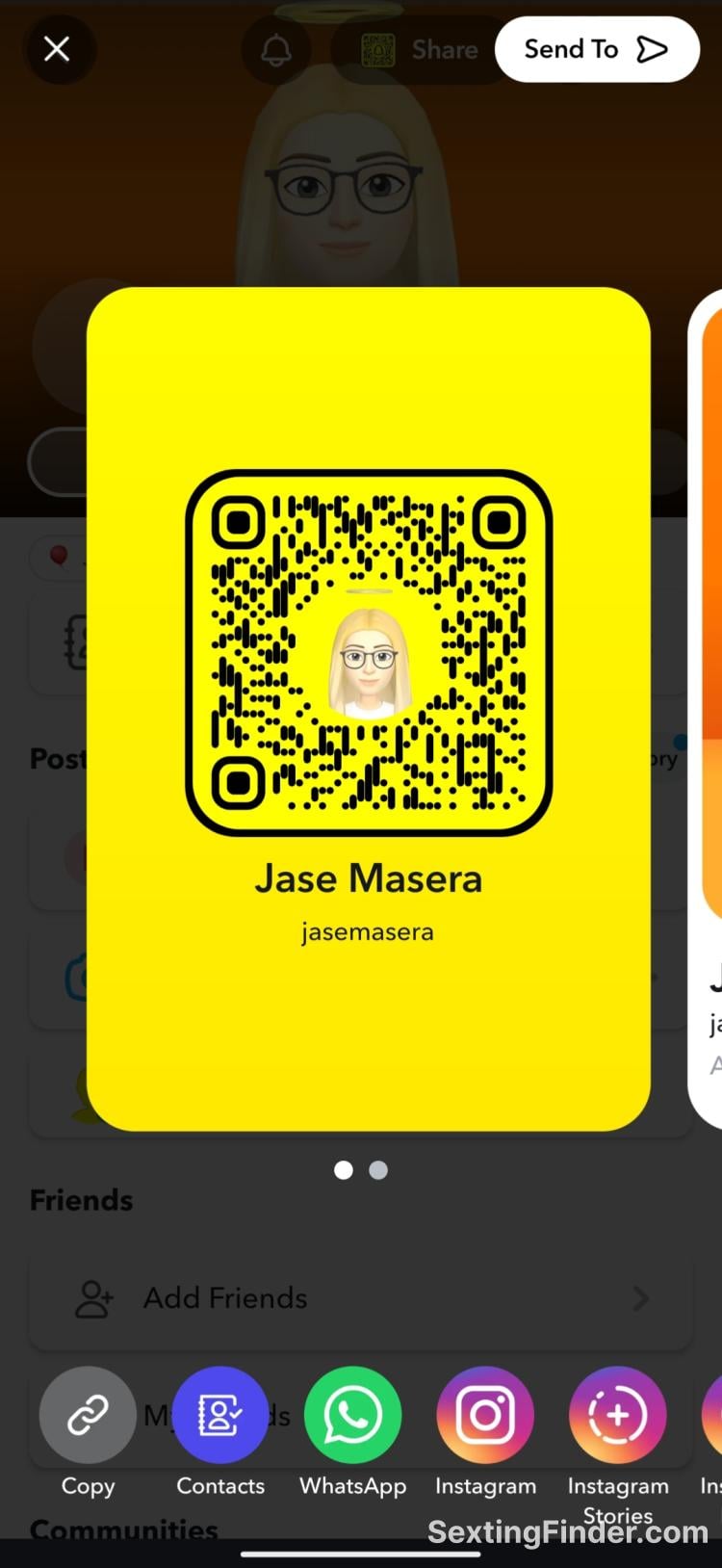Viewport: 722px width, 1568px height.
Task: Copy the profile link
Action: click(x=88, y=1415)
